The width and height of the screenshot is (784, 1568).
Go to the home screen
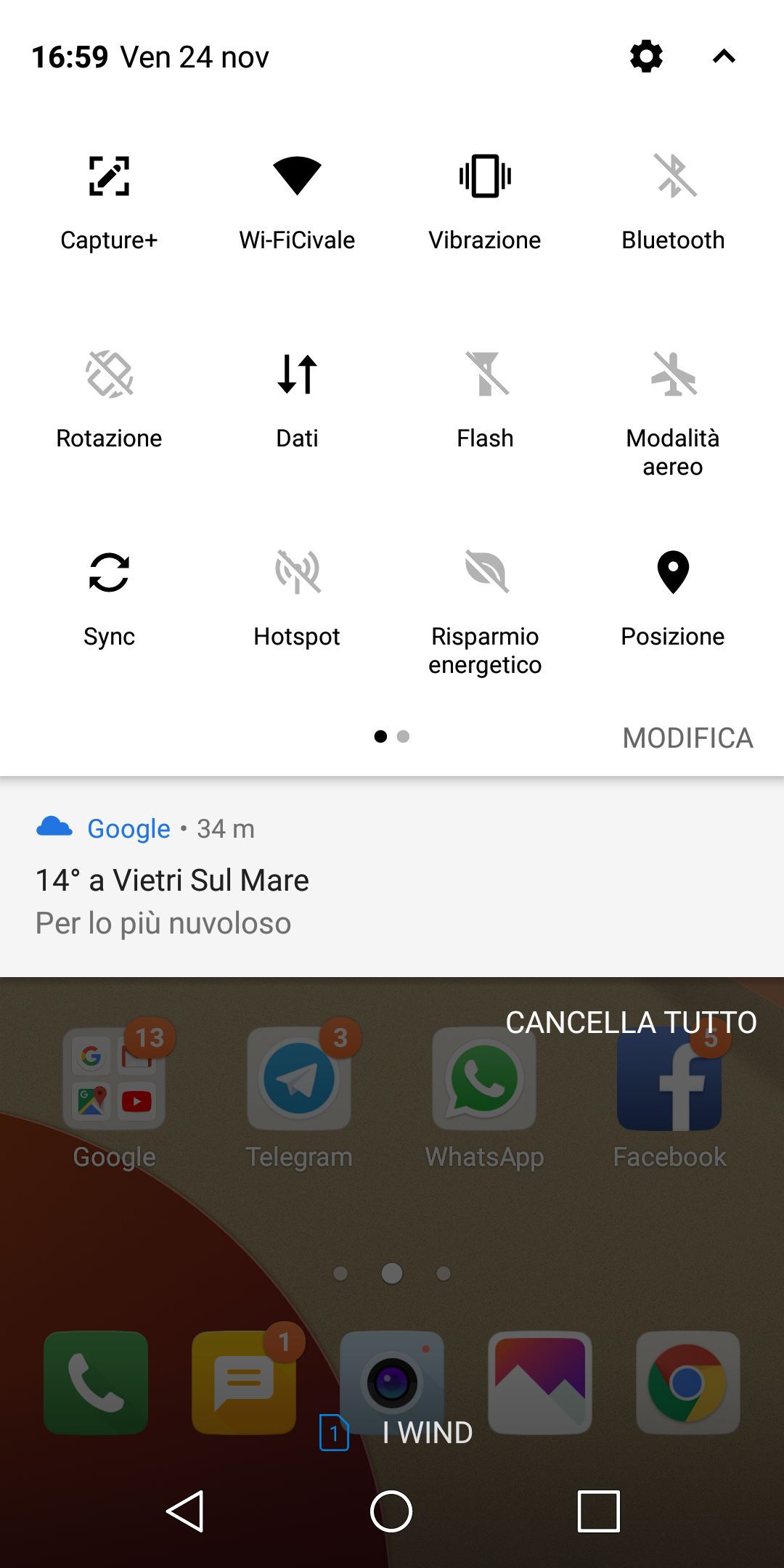[x=391, y=1511]
